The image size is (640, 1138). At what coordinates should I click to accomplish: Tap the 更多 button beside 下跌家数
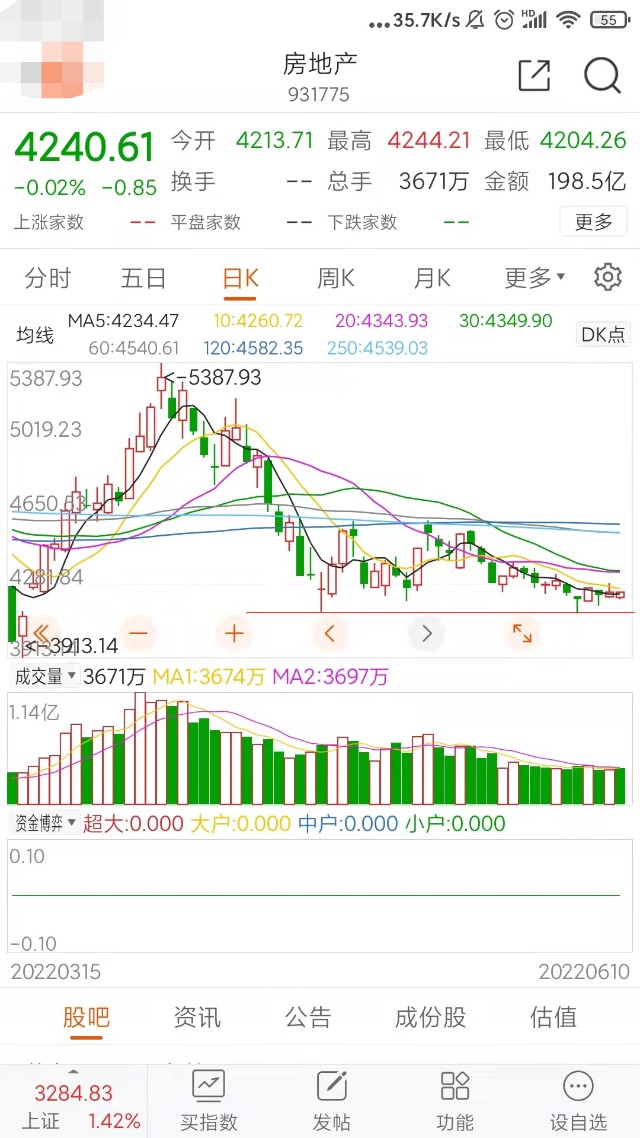(594, 221)
